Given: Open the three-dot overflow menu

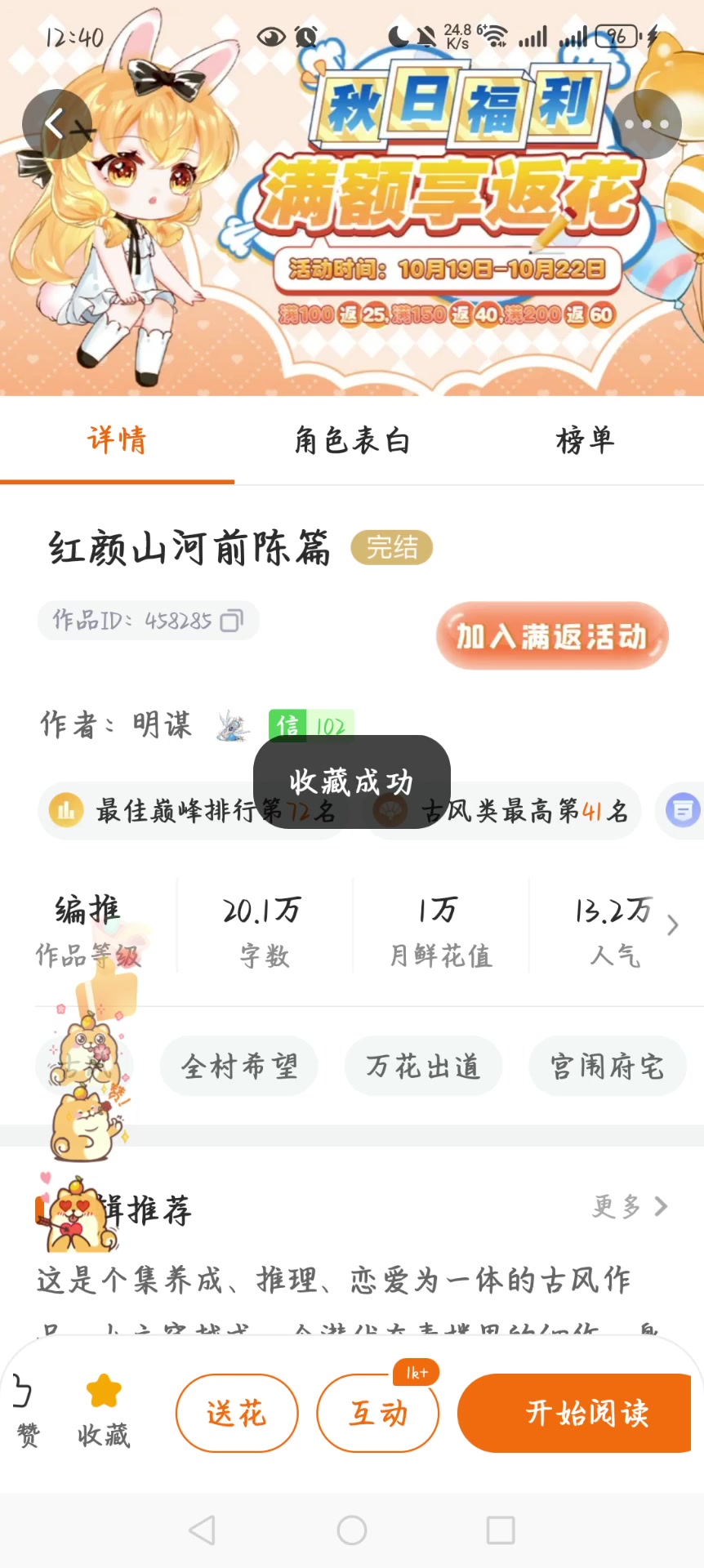Looking at the screenshot, I should click(647, 124).
